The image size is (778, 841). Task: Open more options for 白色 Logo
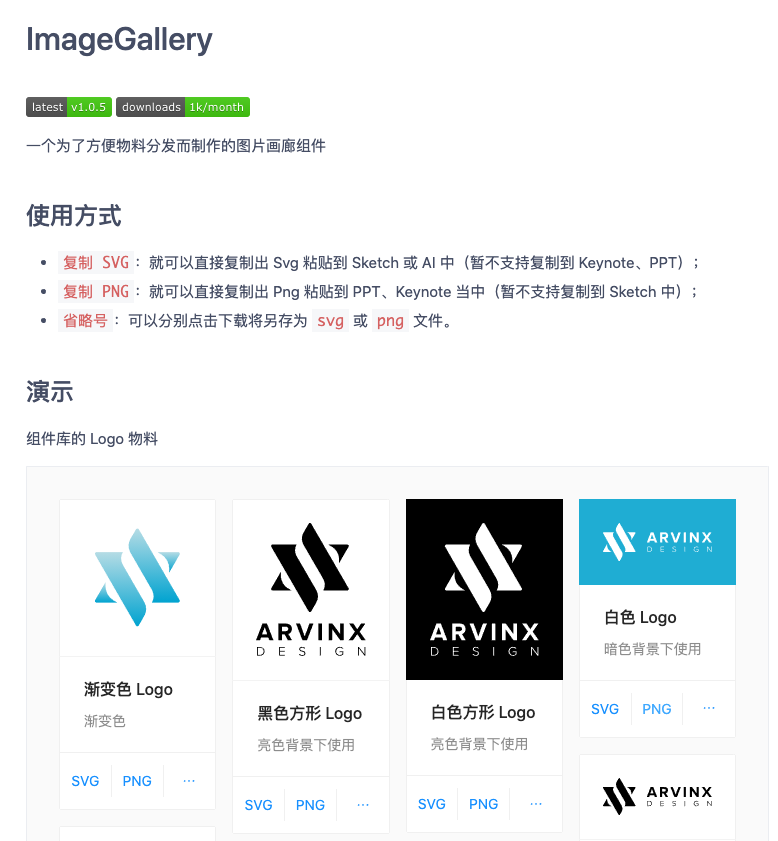tap(709, 709)
